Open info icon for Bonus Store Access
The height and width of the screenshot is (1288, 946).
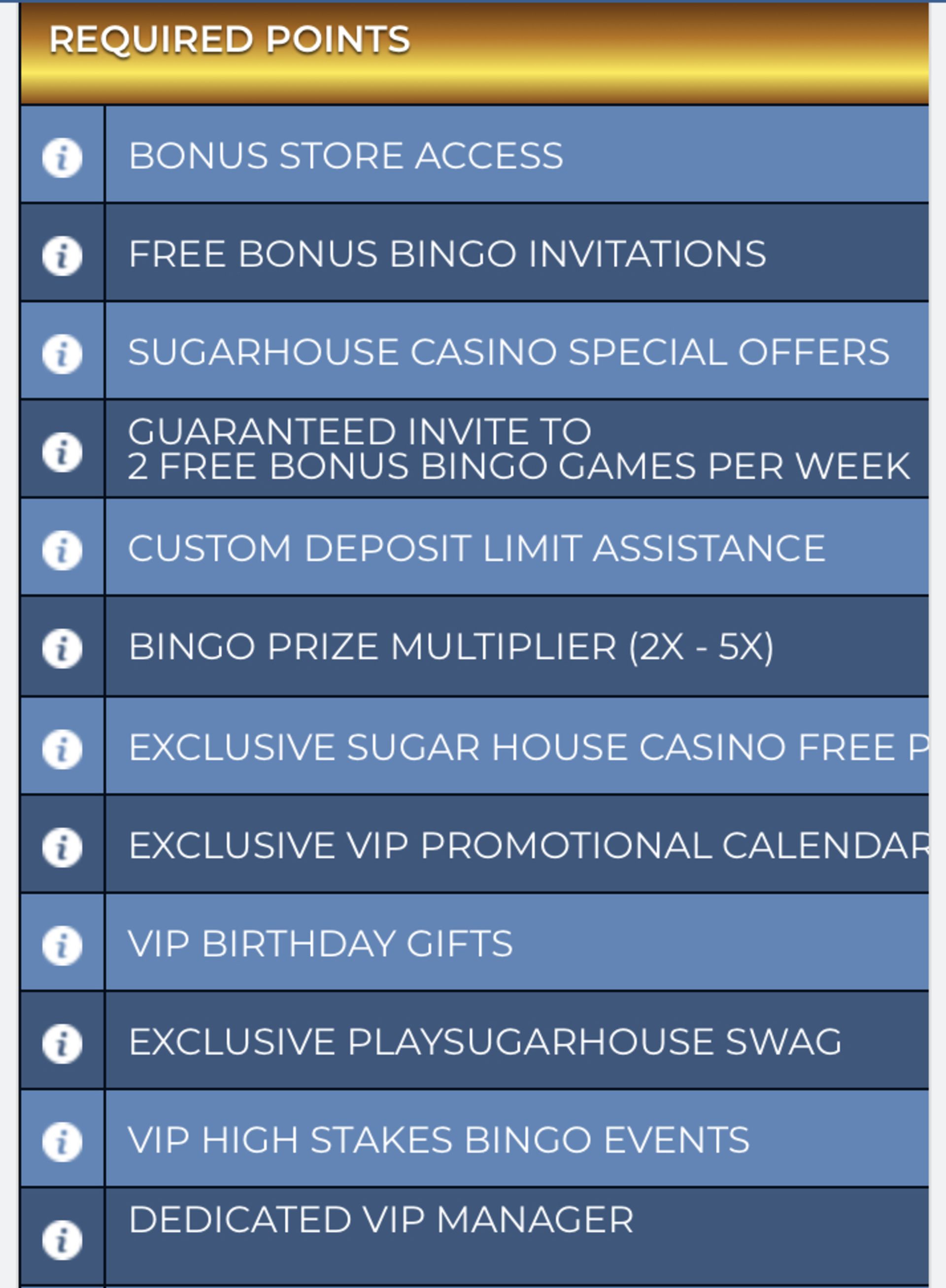pos(62,158)
